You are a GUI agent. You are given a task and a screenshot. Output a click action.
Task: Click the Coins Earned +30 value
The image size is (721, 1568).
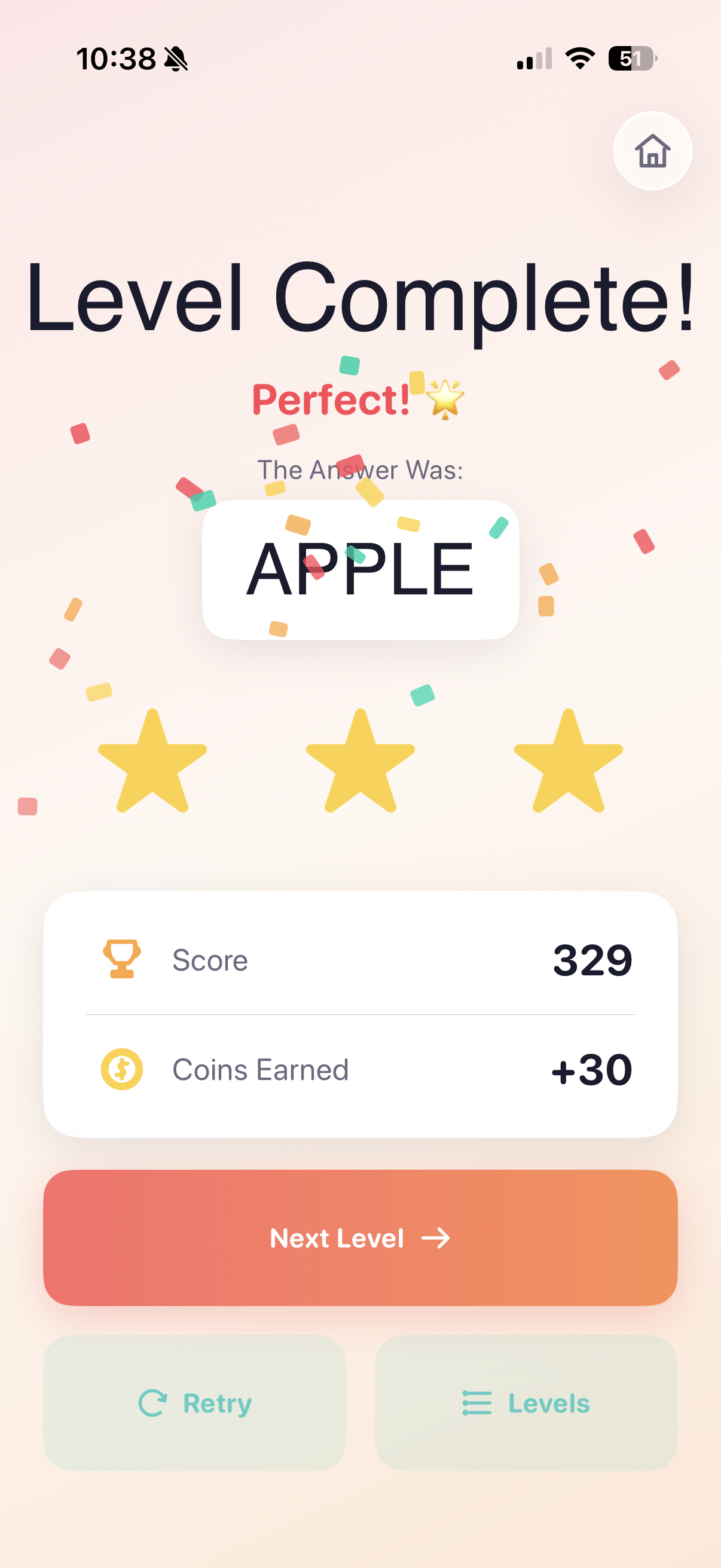(x=593, y=1069)
